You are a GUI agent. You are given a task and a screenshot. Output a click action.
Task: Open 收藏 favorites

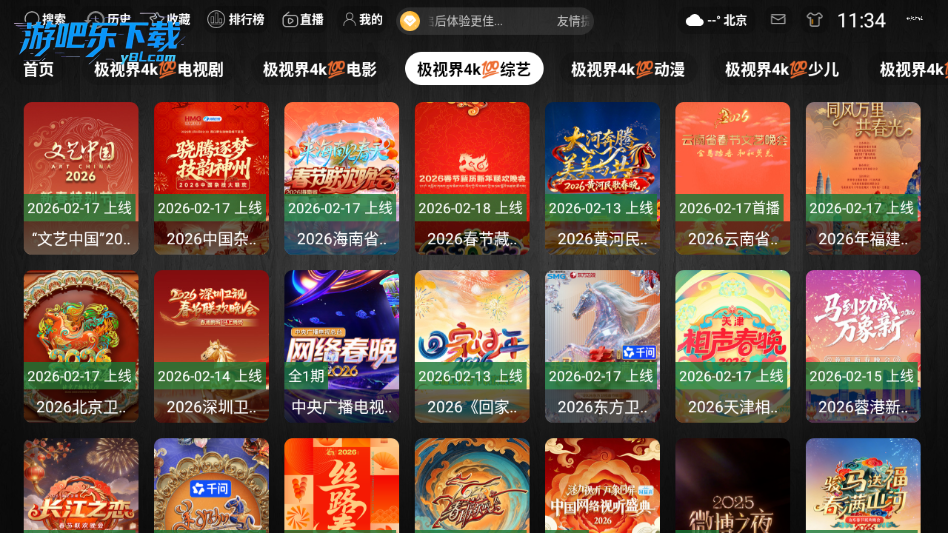click(166, 19)
